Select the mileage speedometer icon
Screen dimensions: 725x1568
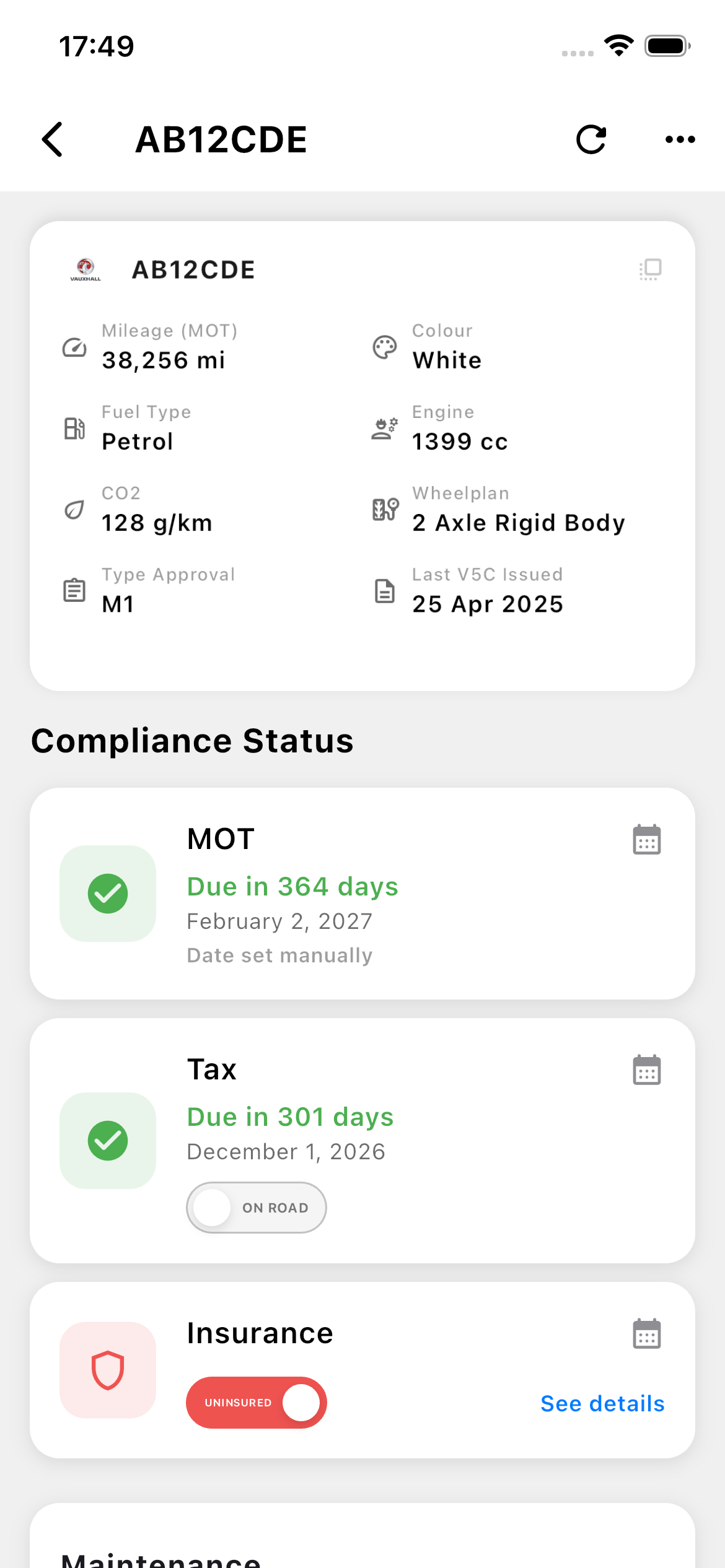tap(74, 347)
